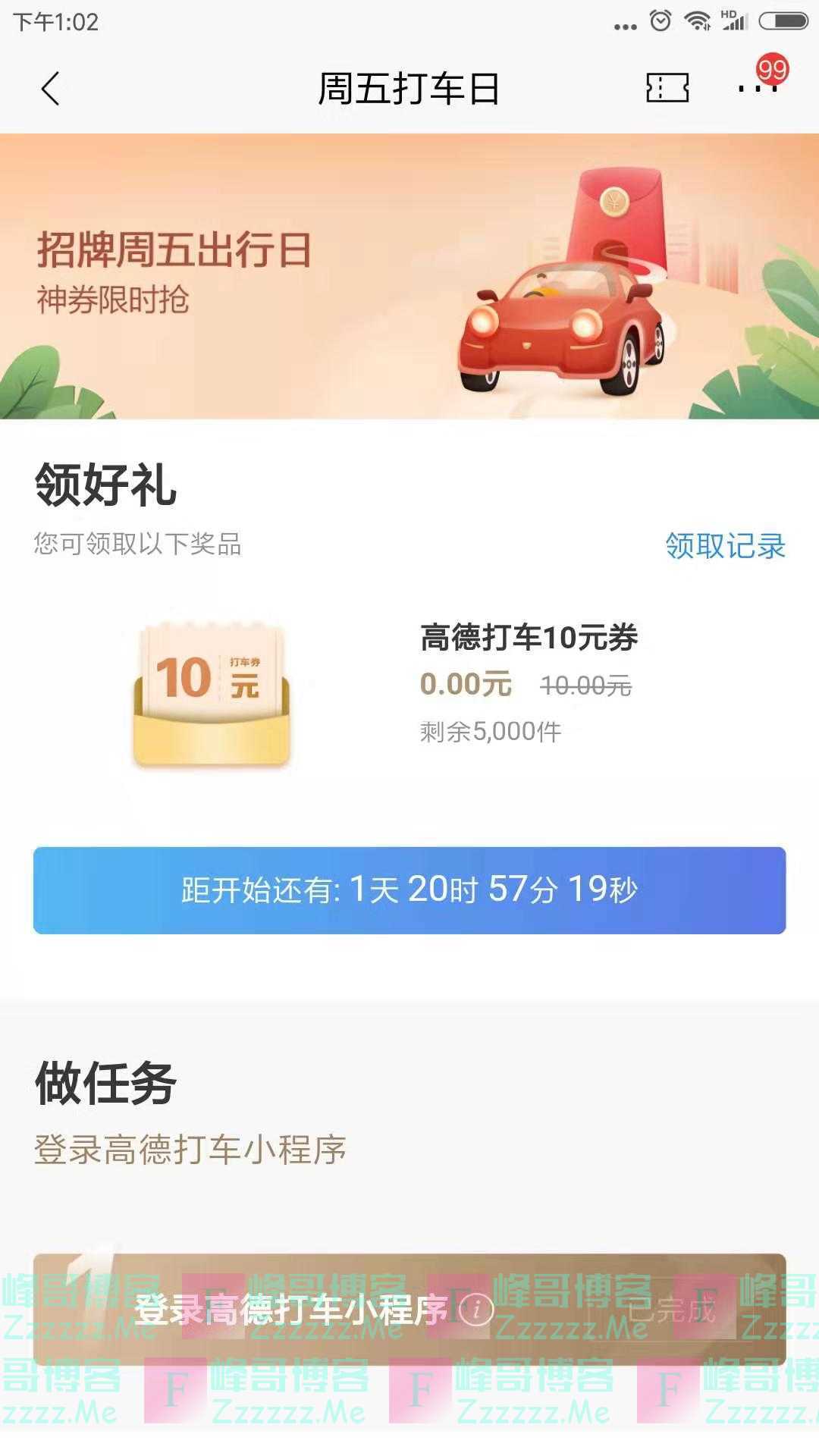Go back from 周五打车日 page
Screen dimensions: 819x1456
coord(50,89)
